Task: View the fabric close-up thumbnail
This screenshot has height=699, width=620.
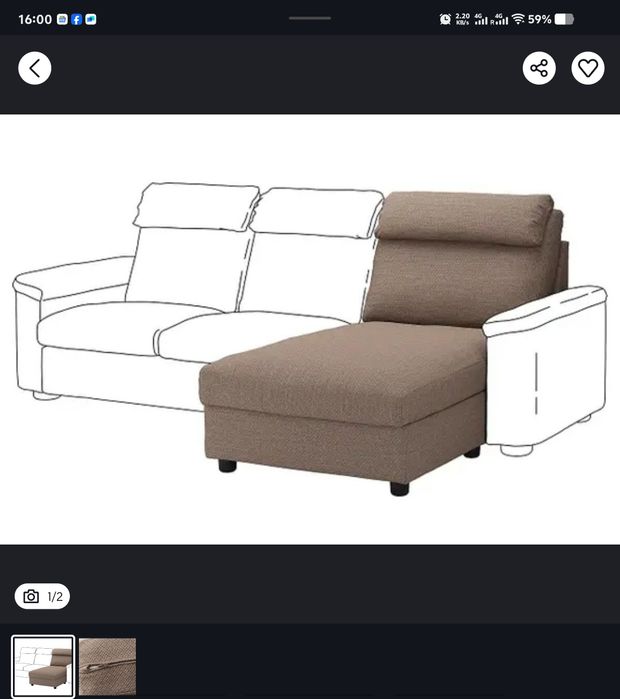Action: [x=107, y=666]
